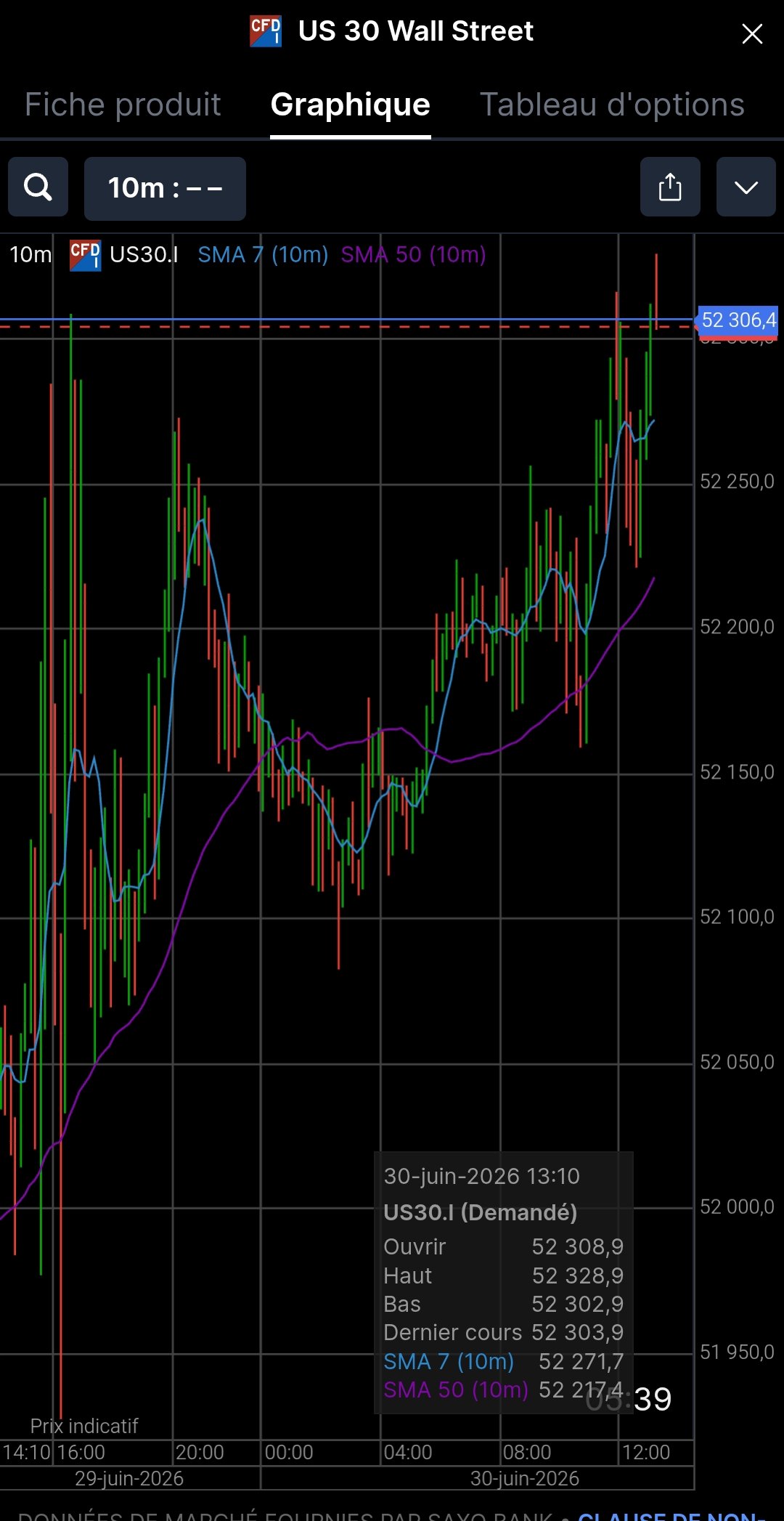784x1521 pixels.
Task: Tap the SMA 50 (10m) indicator label
Action: point(413,254)
